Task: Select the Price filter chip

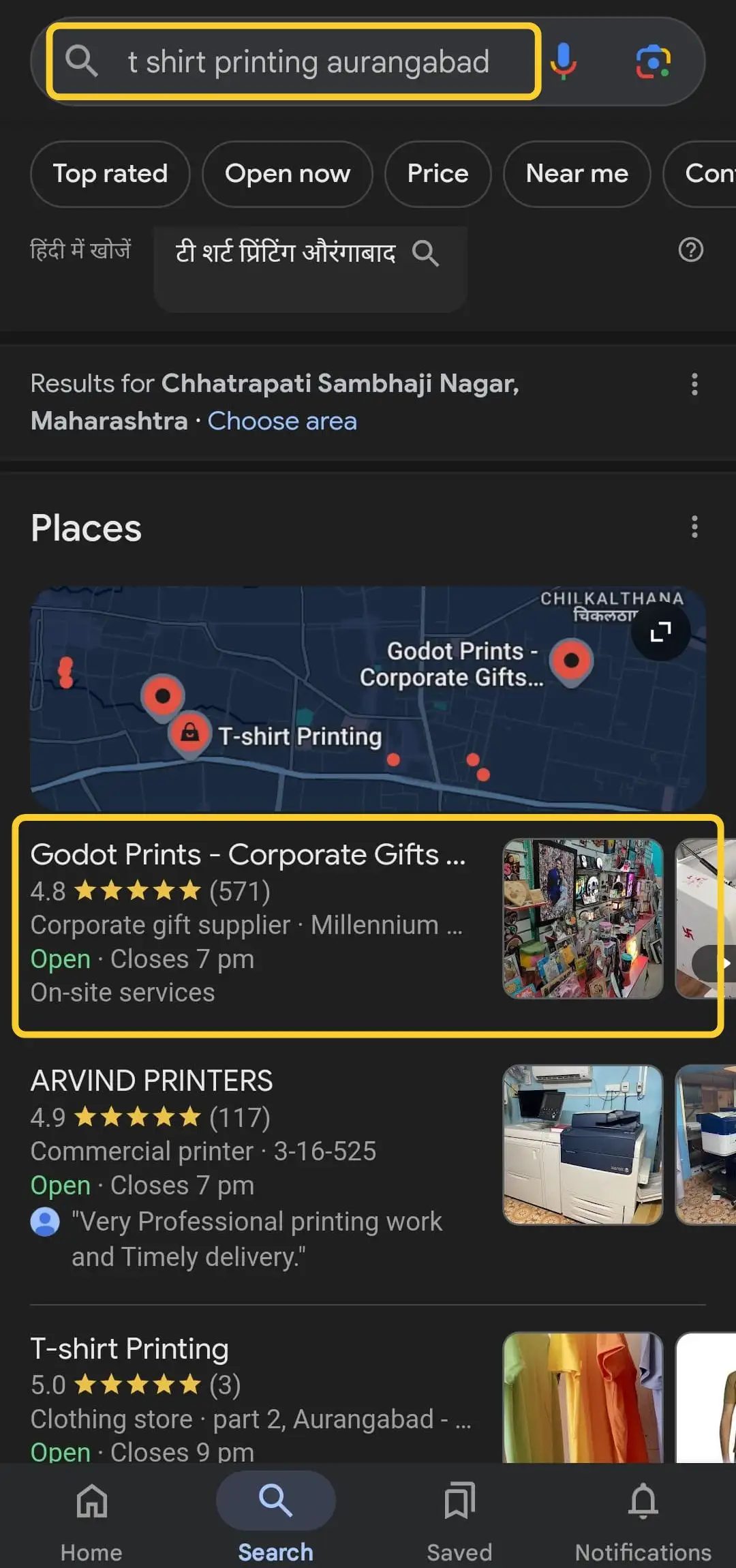Action: coord(438,174)
